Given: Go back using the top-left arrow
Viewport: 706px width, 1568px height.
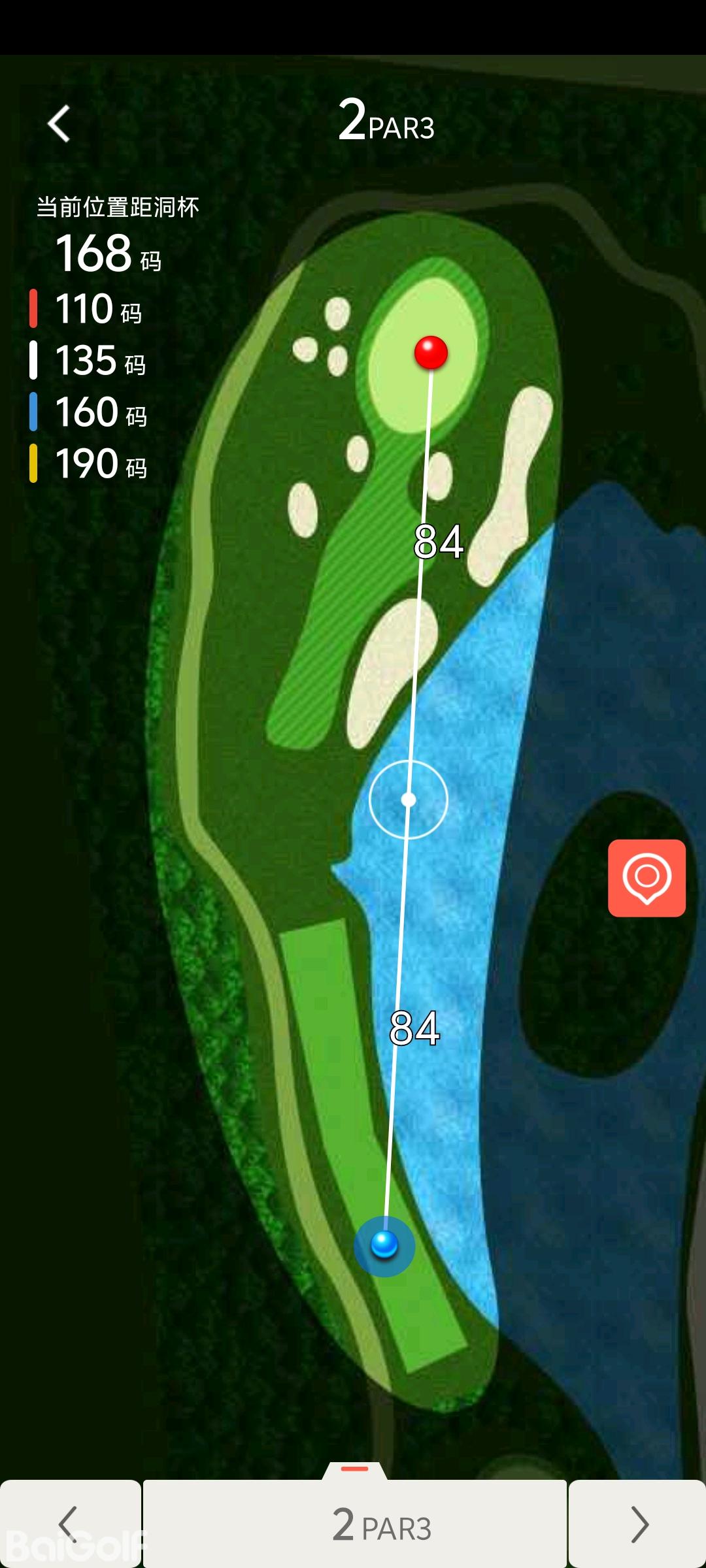Looking at the screenshot, I should pyautogui.click(x=59, y=123).
